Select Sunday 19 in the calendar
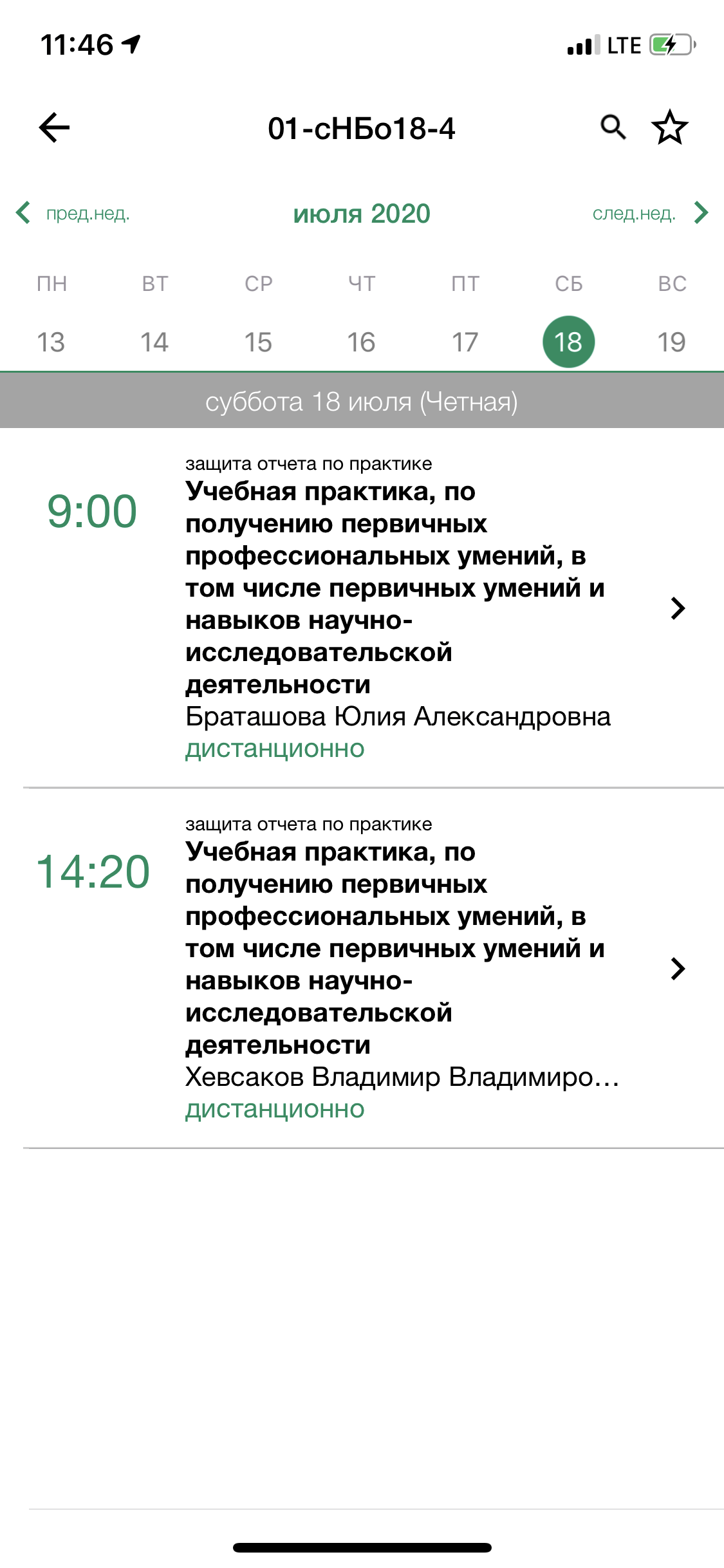 pyautogui.click(x=672, y=342)
